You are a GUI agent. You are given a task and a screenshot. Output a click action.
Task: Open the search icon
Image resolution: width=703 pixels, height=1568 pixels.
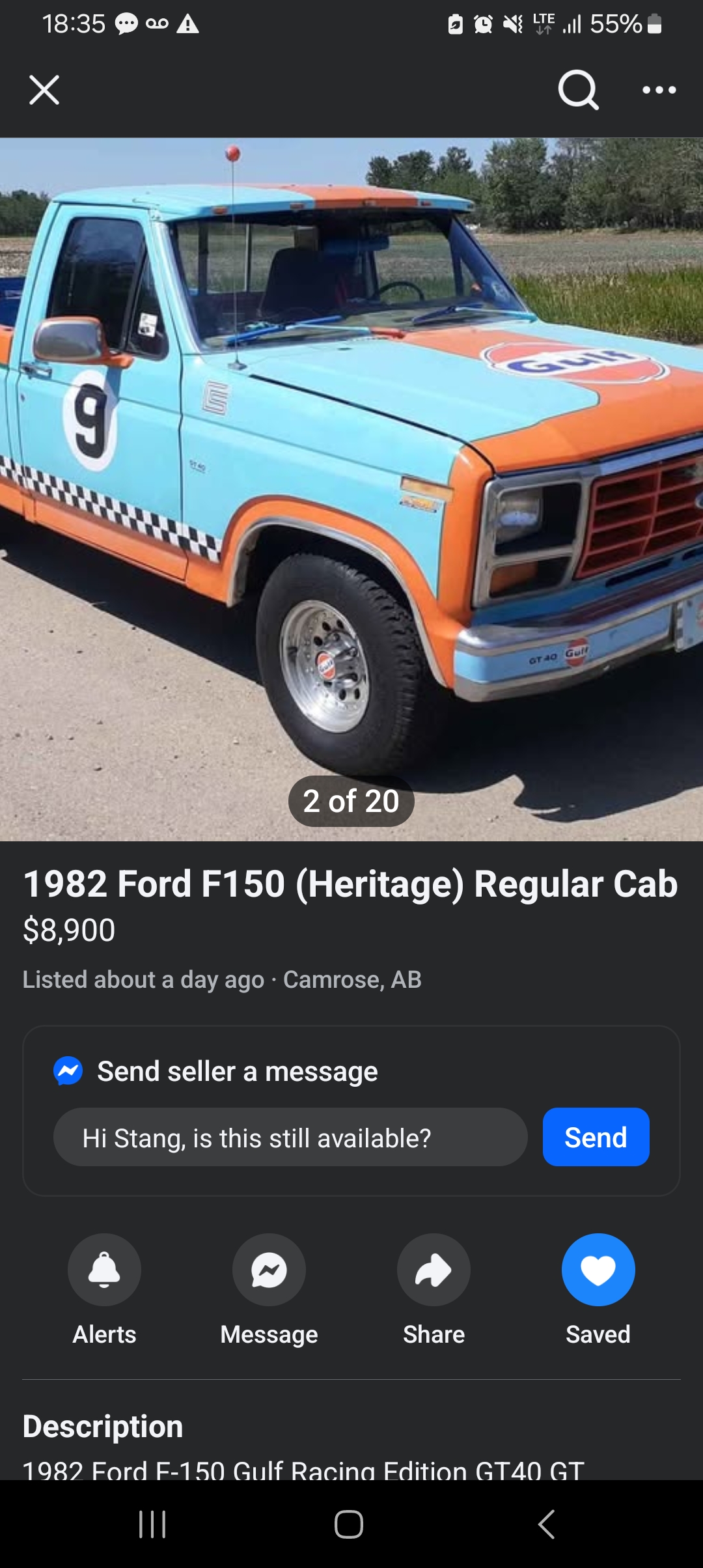point(578,90)
